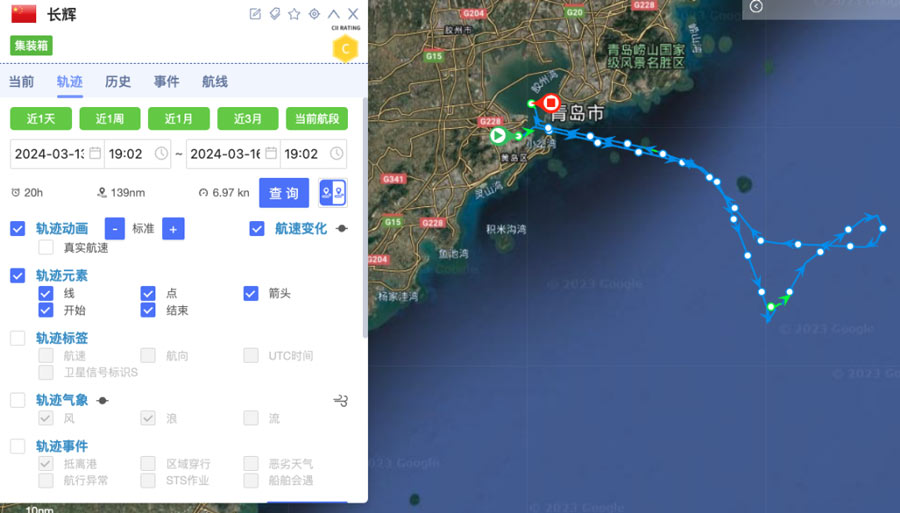900x513 pixels.
Task: Select the 近3月 time range
Action: [x=248, y=119]
